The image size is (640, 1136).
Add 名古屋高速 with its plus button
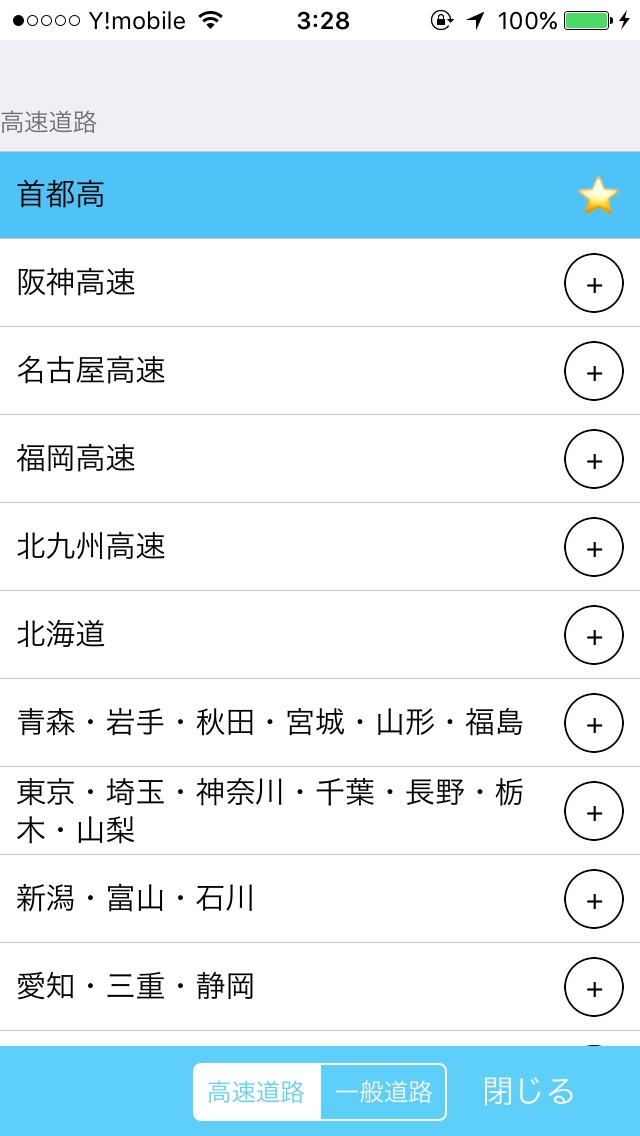pyautogui.click(x=594, y=372)
